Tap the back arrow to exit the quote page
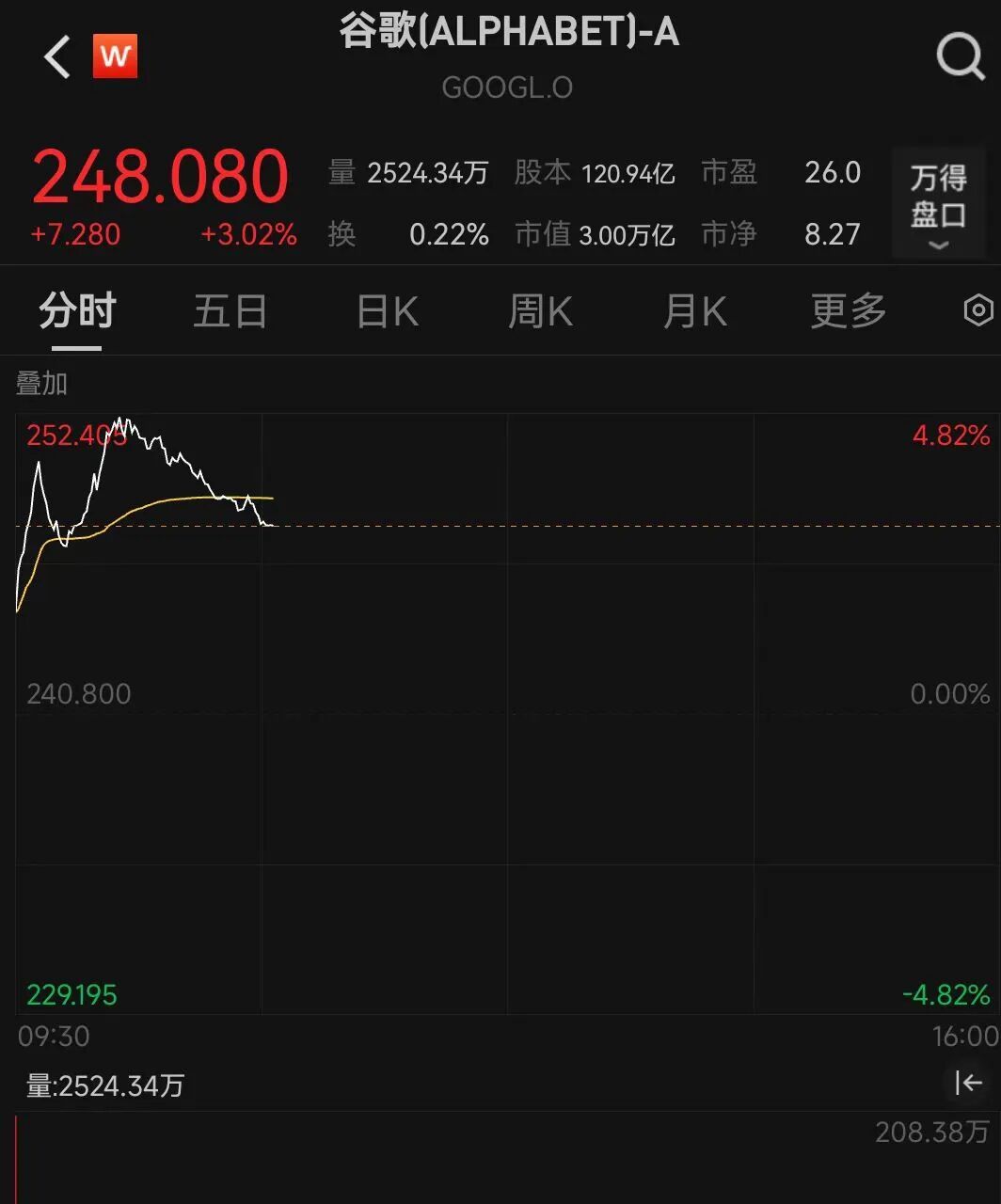The image size is (1001, 1204). pos(56,56)
